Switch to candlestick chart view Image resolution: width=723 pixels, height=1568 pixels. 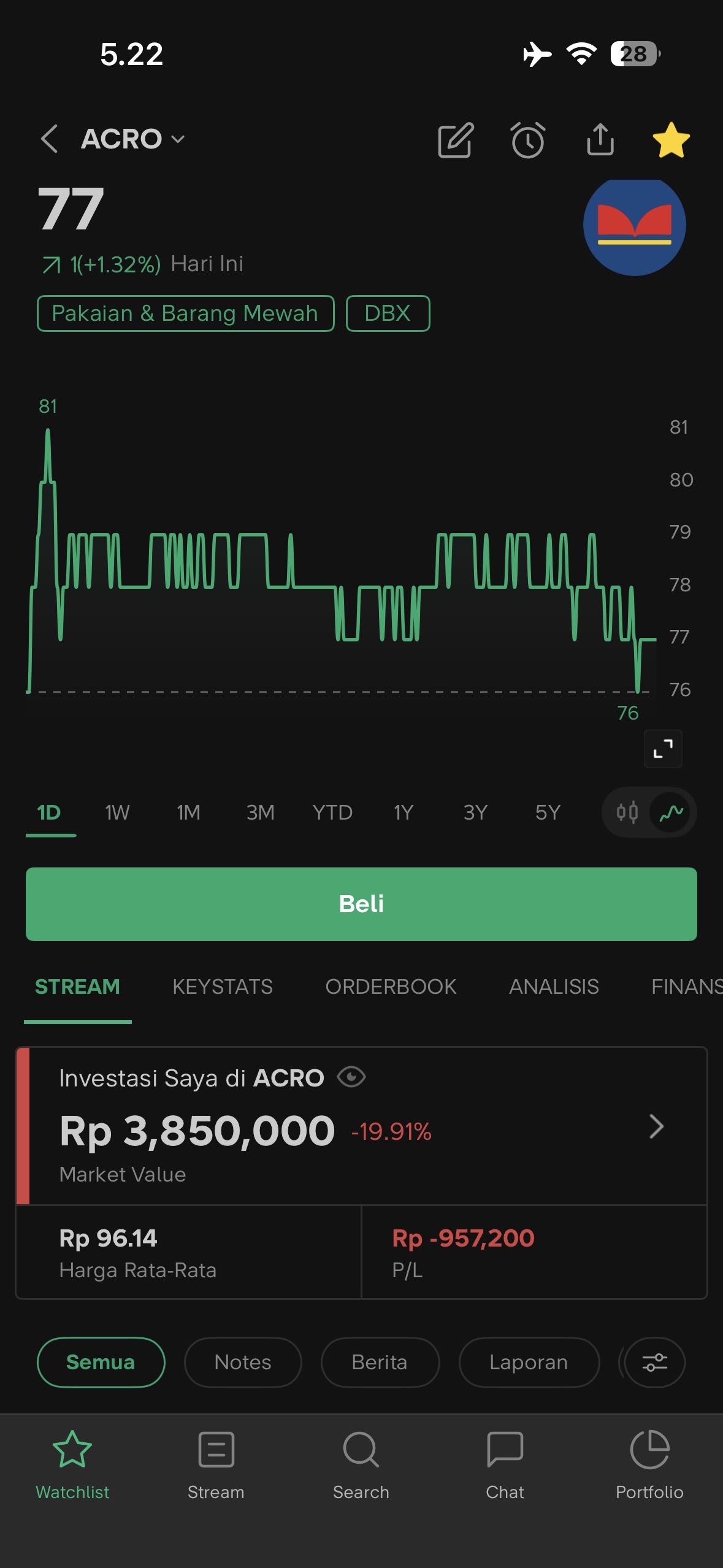(627, 812)
